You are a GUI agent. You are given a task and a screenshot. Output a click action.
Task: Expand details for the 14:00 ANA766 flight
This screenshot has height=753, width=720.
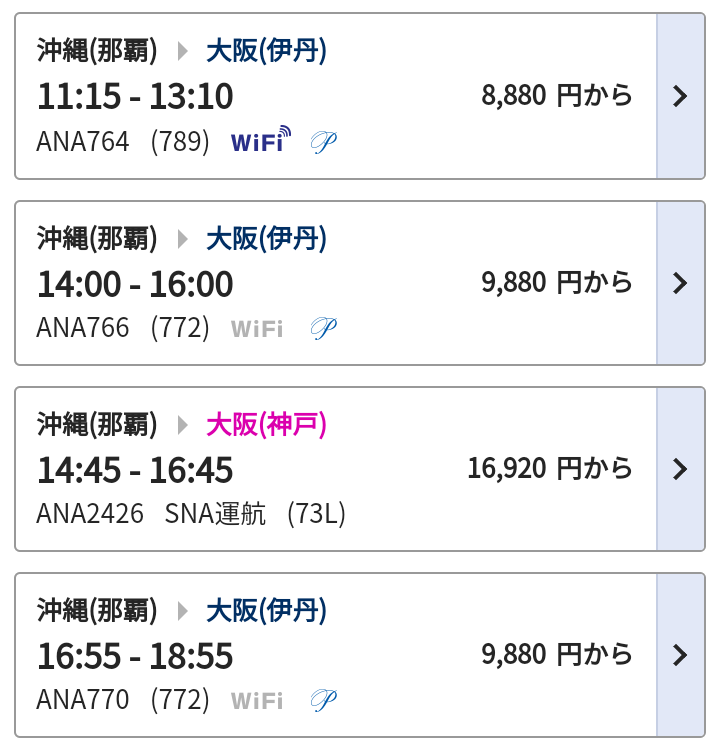click(681, 283)
